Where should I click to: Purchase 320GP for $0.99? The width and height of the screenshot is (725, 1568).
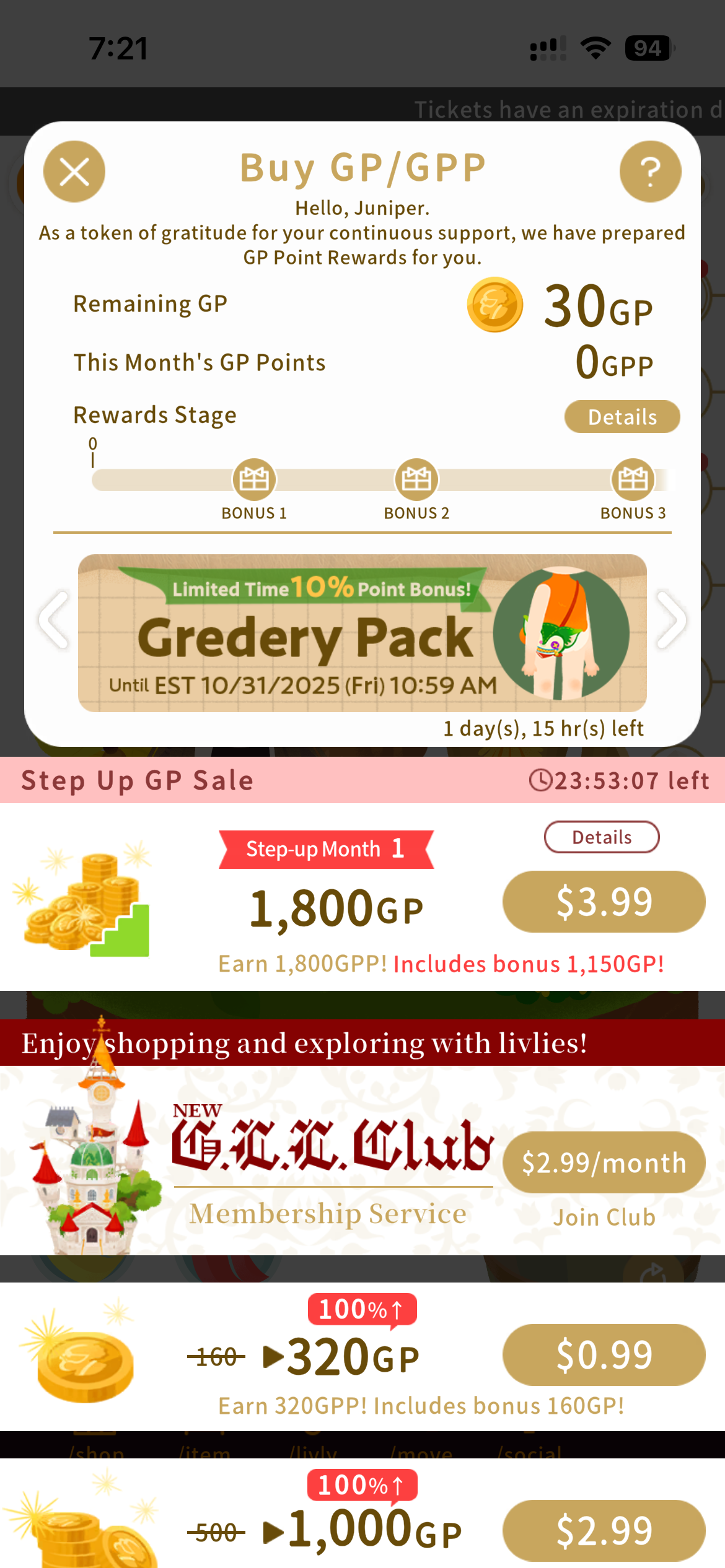click(604, 1355)
